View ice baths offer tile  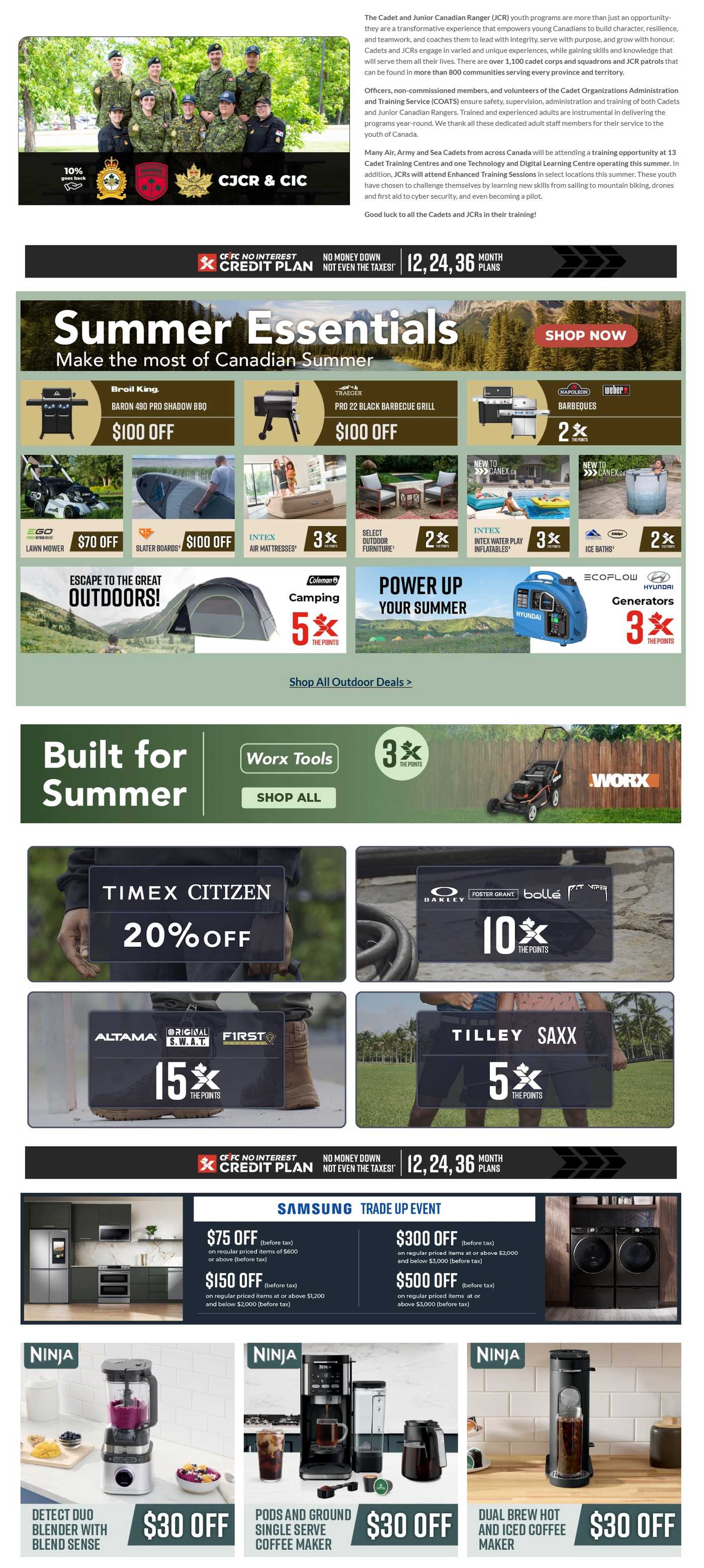630,506
